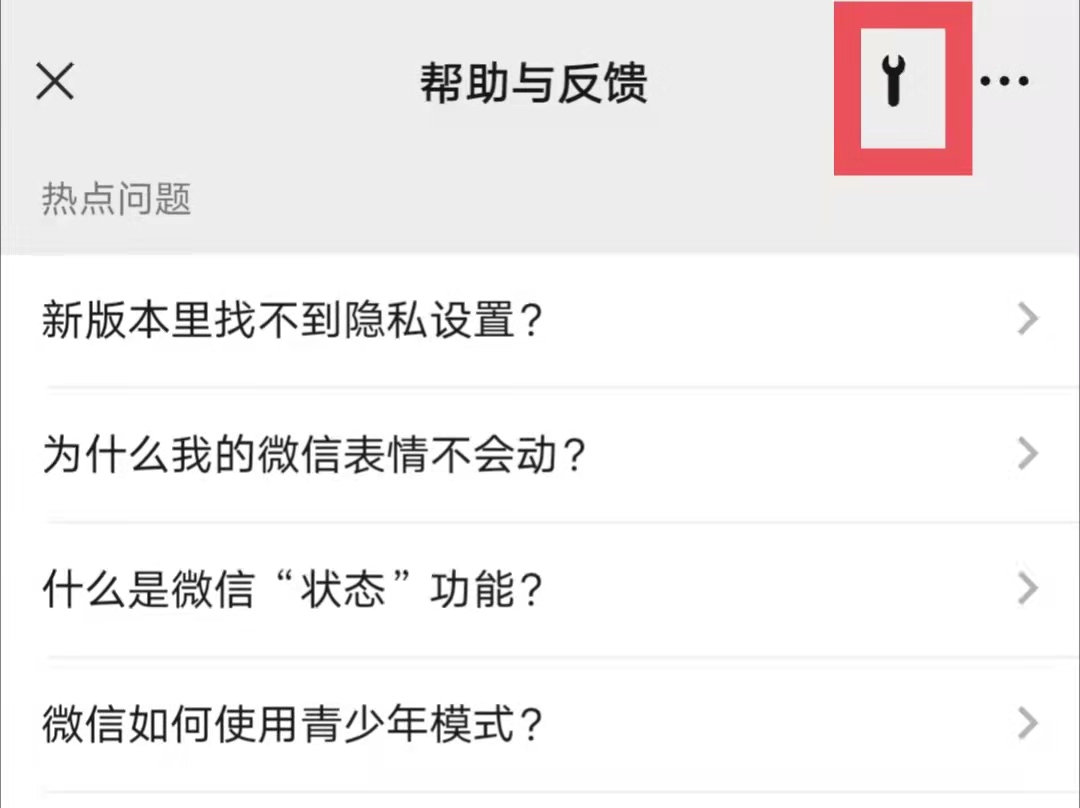The width and height of the screenshot is (1080, 808).
Task: Select 微信如何使用青少年模式？ row
Action: pyautogui.click(x=540, y=724)
